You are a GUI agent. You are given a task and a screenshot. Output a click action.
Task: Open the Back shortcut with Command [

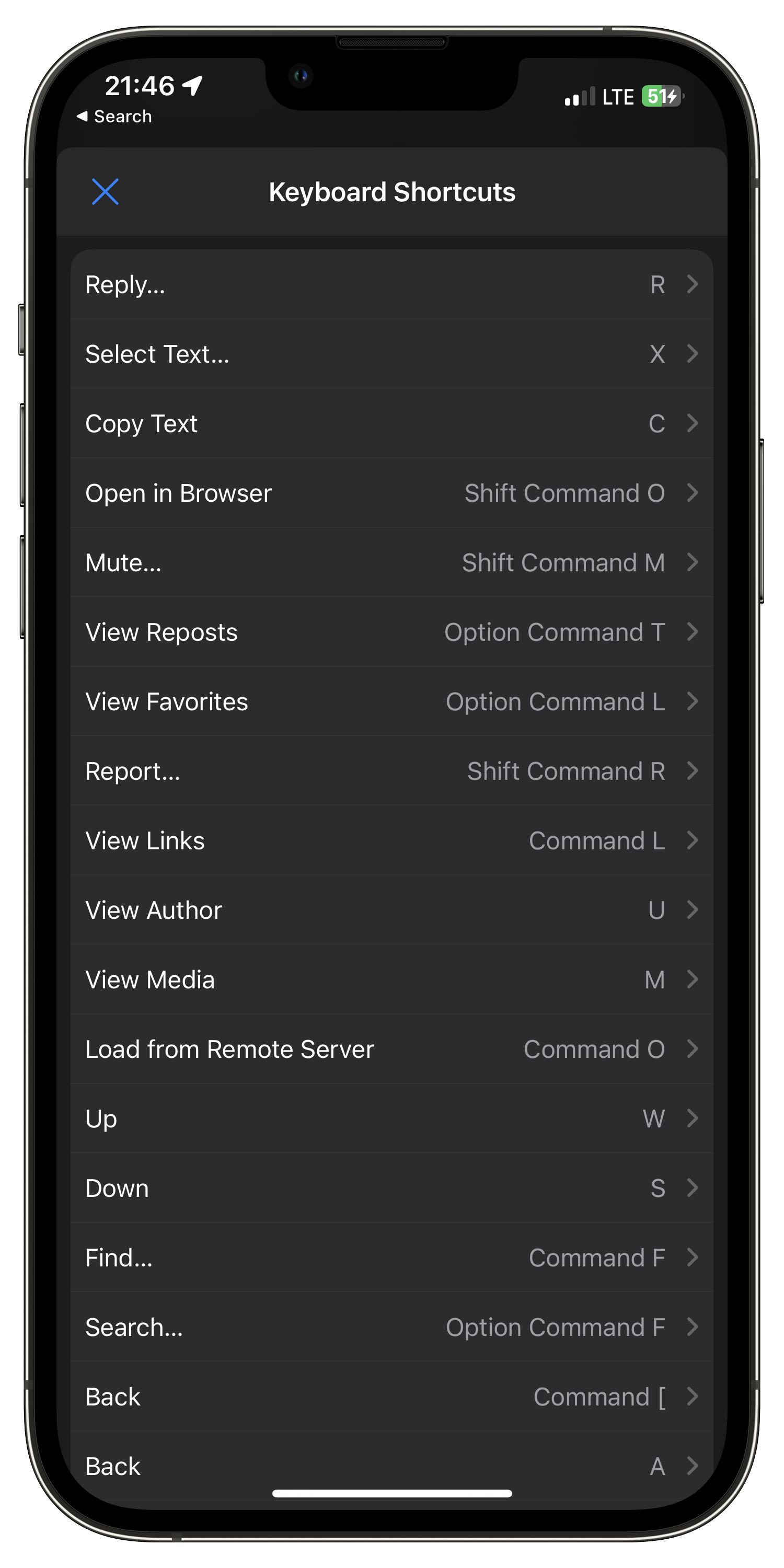pyautogui.click(x=392, y=1397)
